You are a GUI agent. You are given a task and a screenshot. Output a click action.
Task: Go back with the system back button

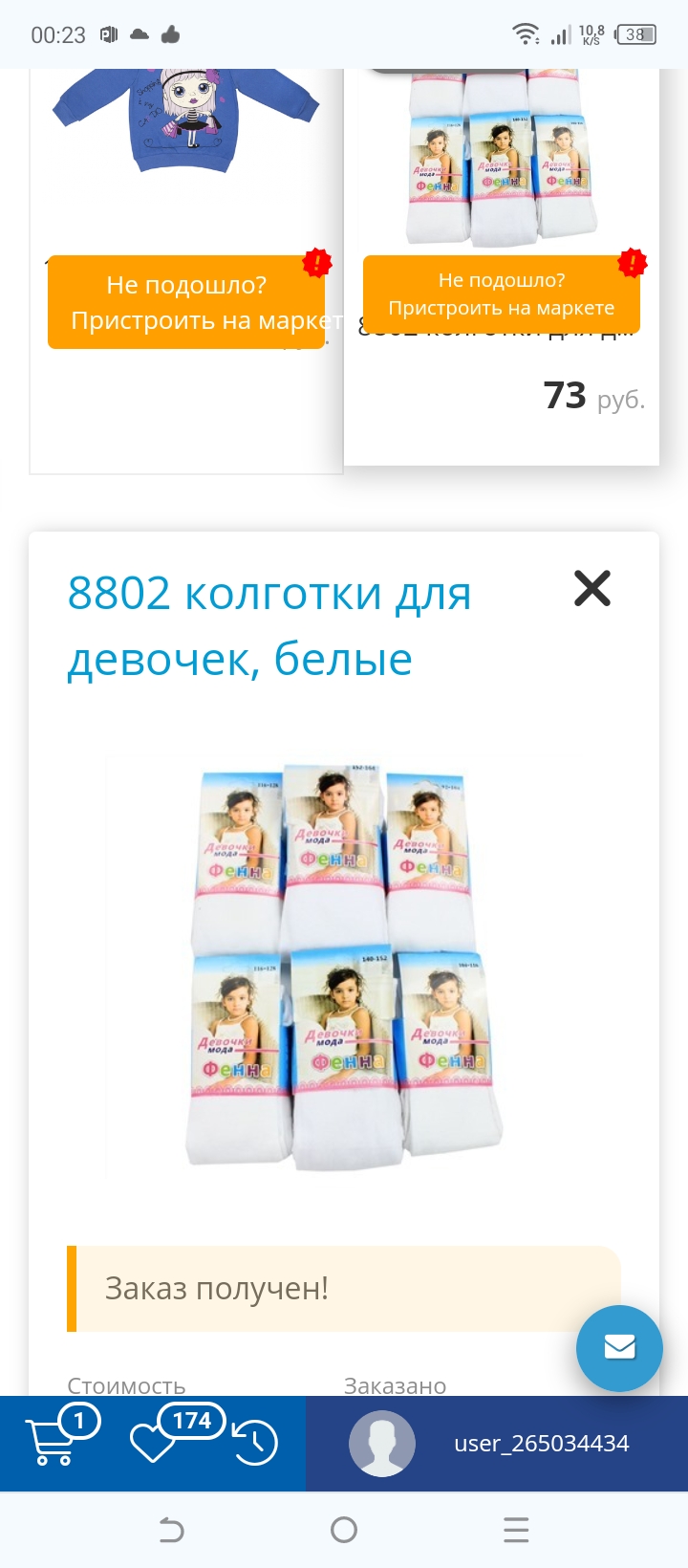[171, 1530]
